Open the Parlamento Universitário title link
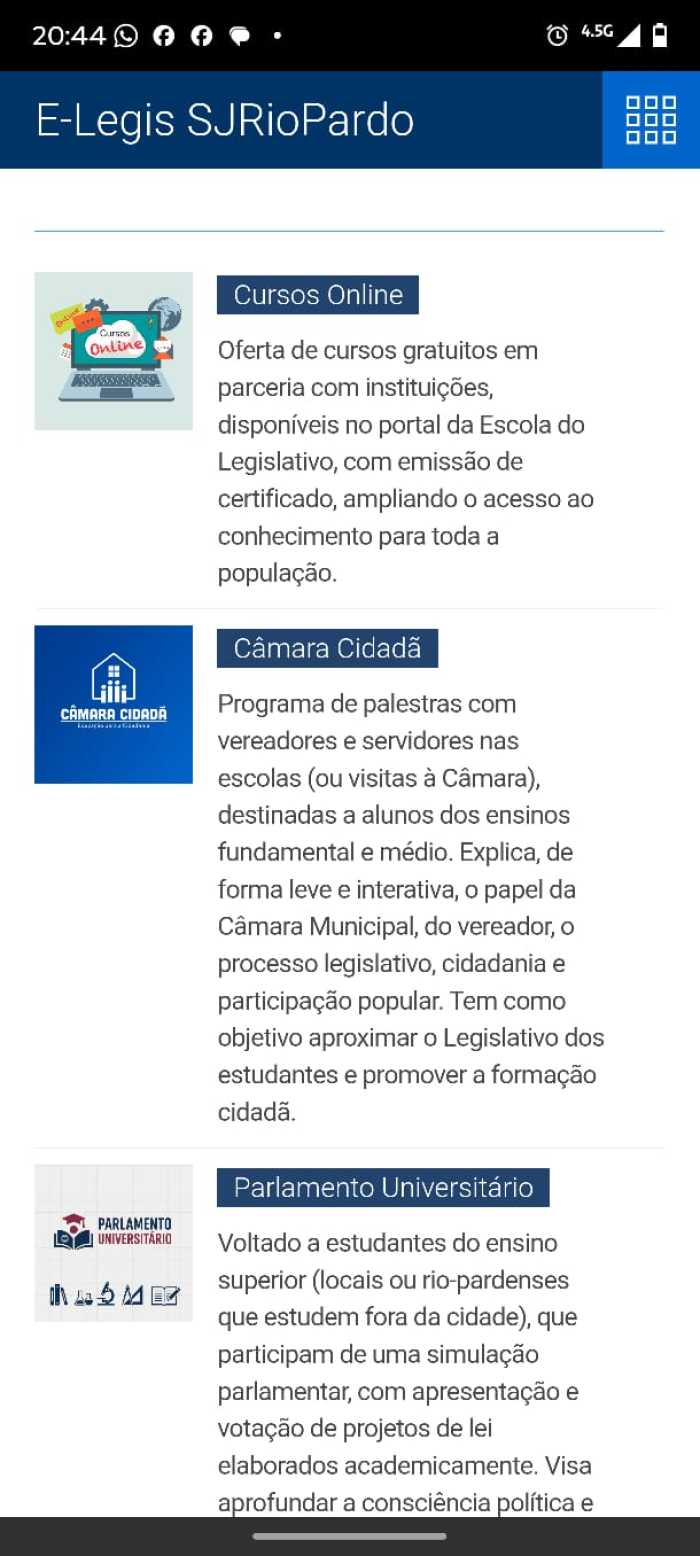Viewport: 700px width, 1556px height. coord(383,1187)
